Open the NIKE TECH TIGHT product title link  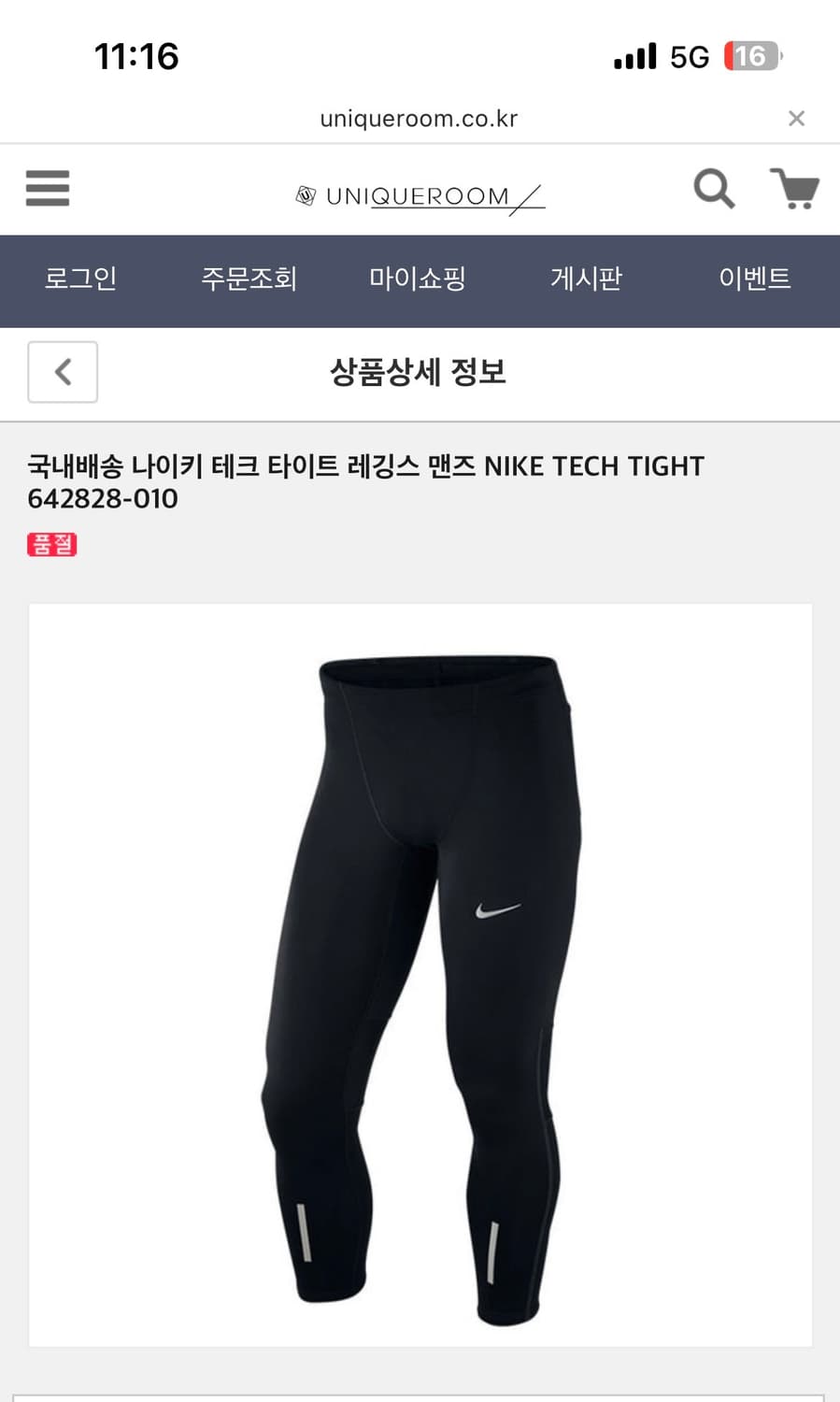pyautogui.click(x=366, y=482)
